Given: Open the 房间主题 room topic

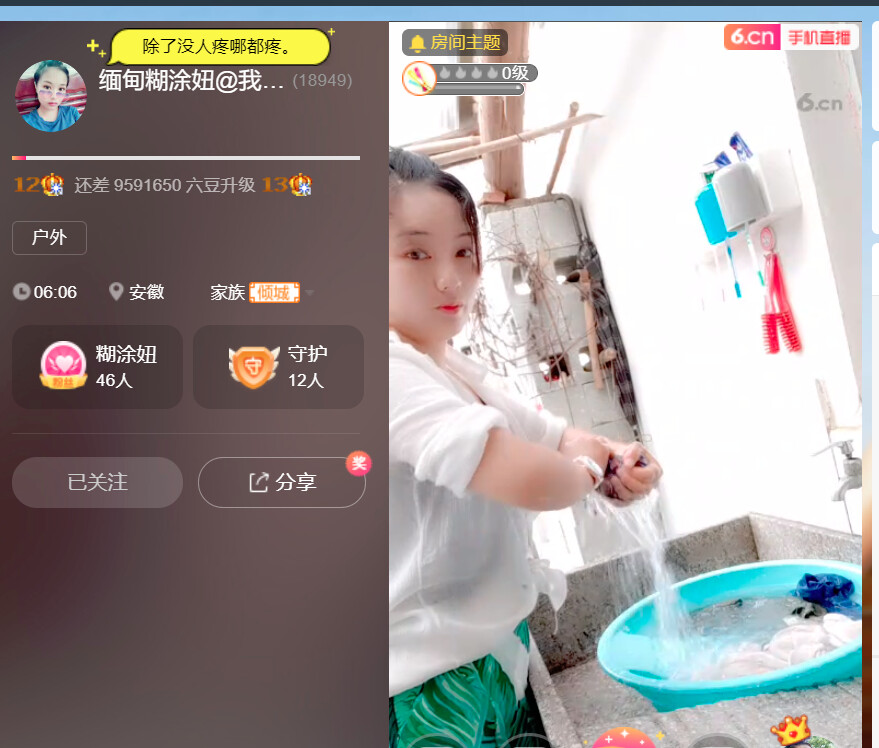Looking at the screenshot, I should click(455, 43).
